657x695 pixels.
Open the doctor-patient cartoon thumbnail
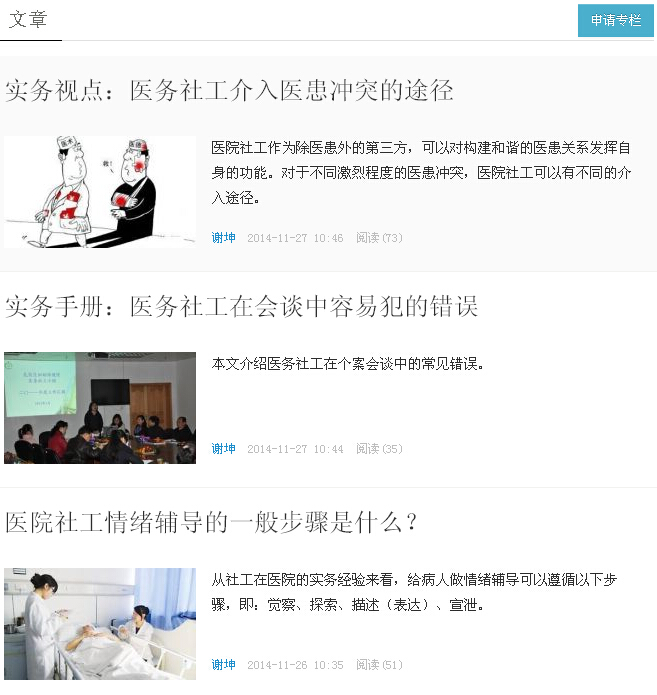100,192
